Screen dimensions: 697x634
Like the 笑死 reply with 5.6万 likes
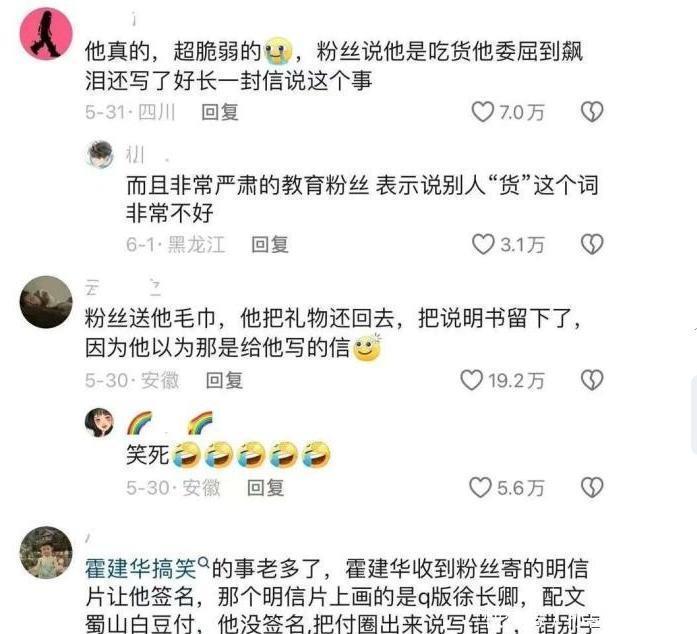point(482,487)
